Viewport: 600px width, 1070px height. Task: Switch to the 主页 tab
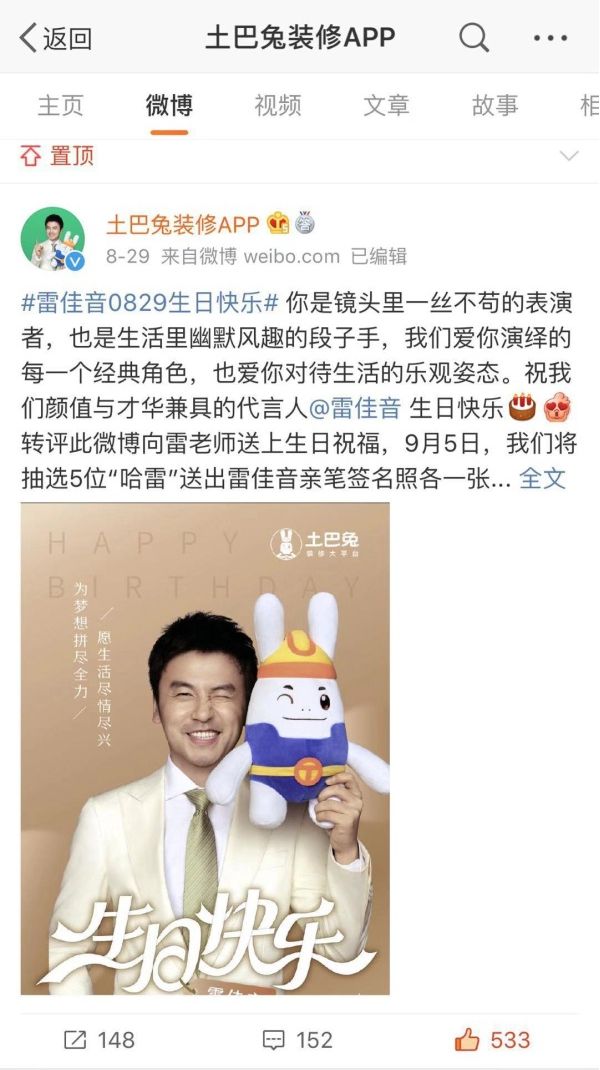[60, 104]
